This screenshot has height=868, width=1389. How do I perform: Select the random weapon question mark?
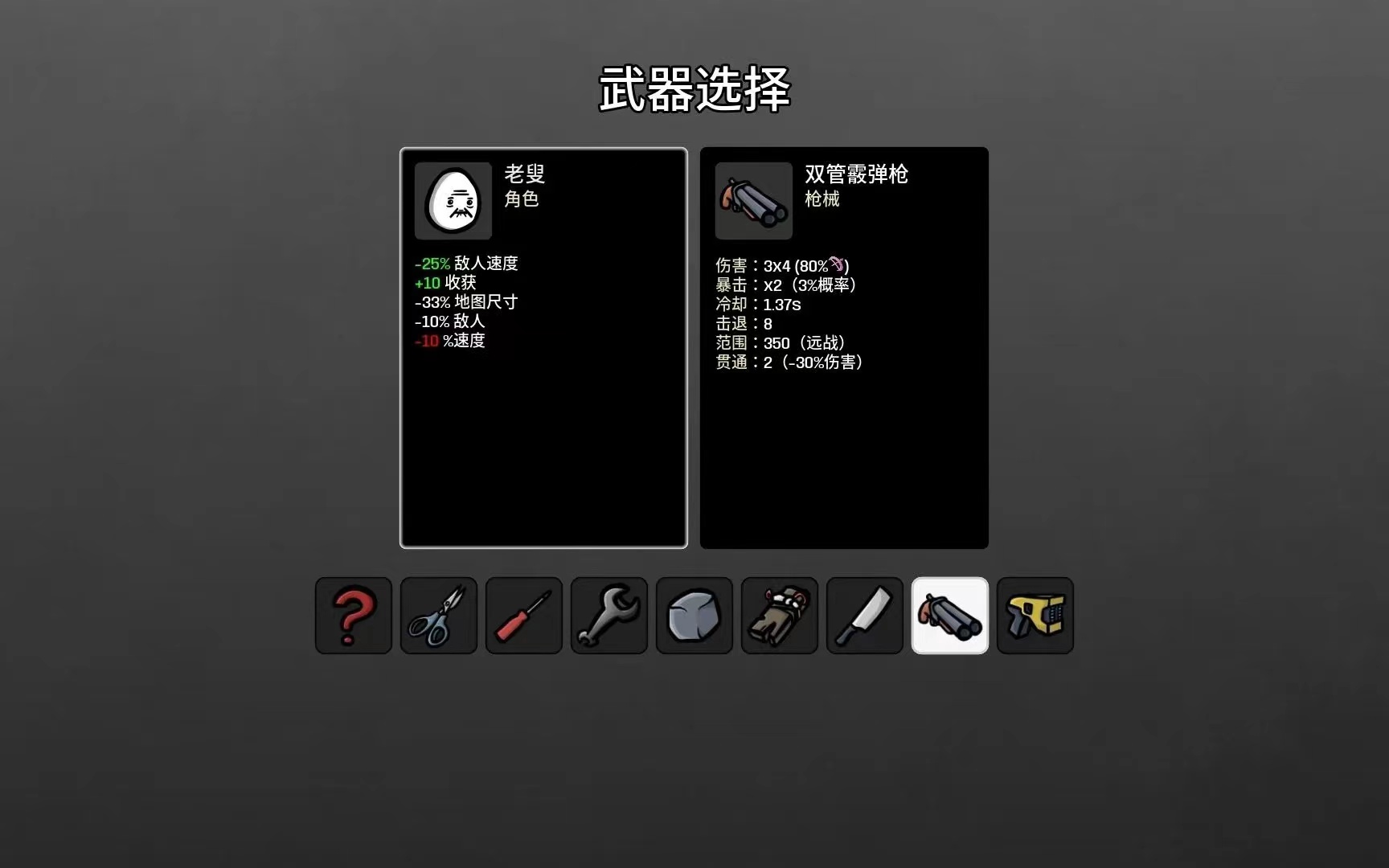coord(354,616)
